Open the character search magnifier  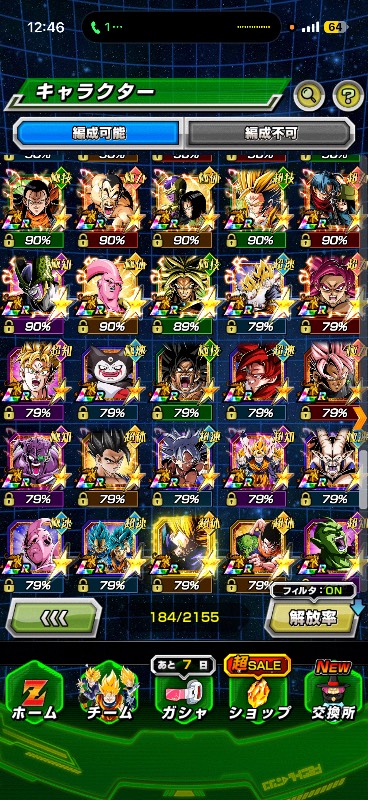coord(309,95)
